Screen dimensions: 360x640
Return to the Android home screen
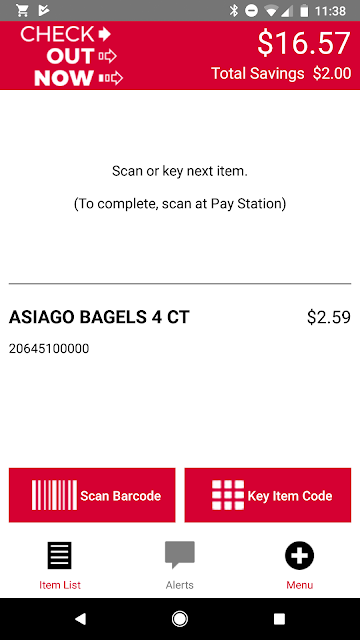tap(180, 619)
